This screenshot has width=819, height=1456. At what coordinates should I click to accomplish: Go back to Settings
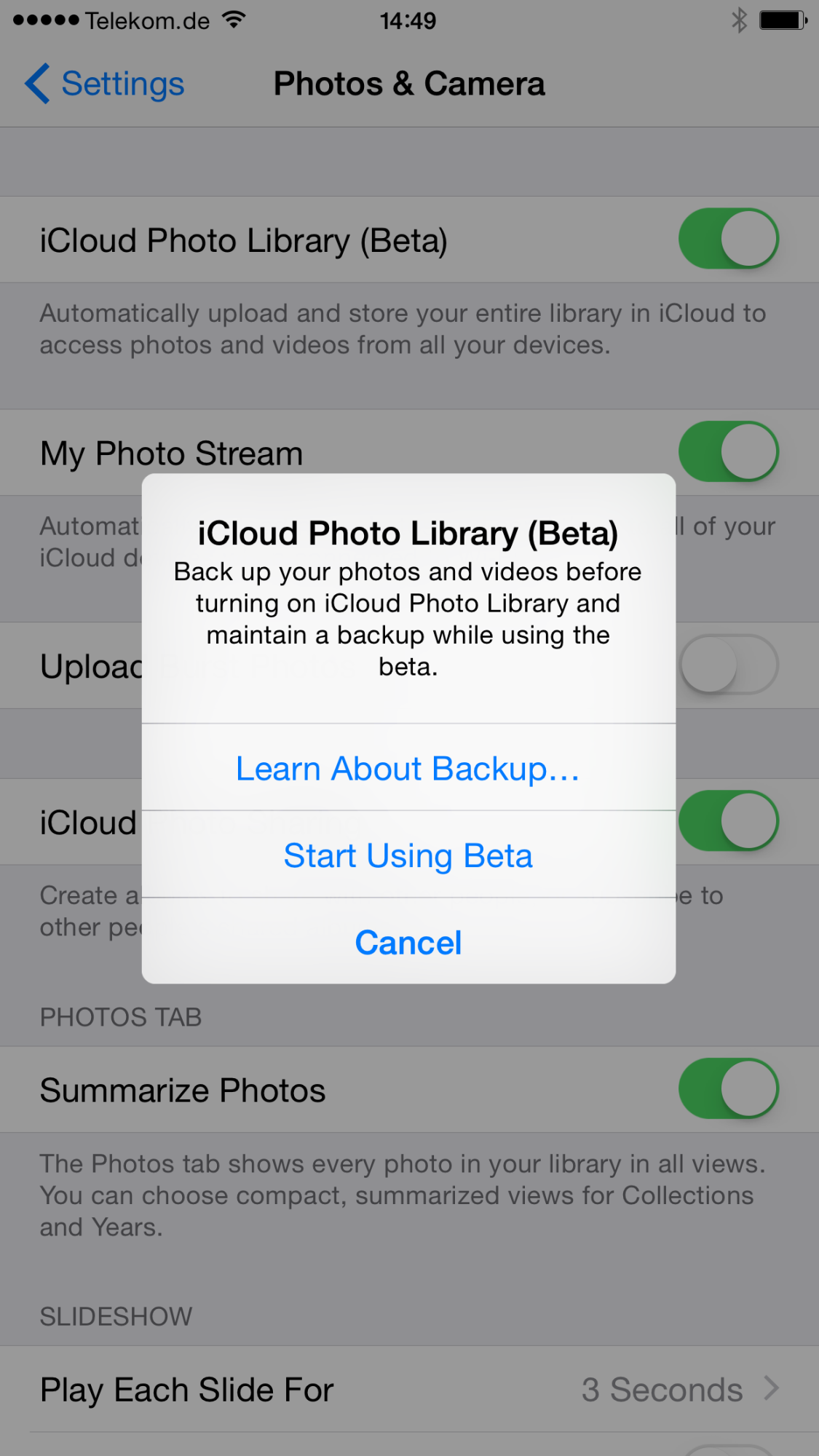coord(105,84)
